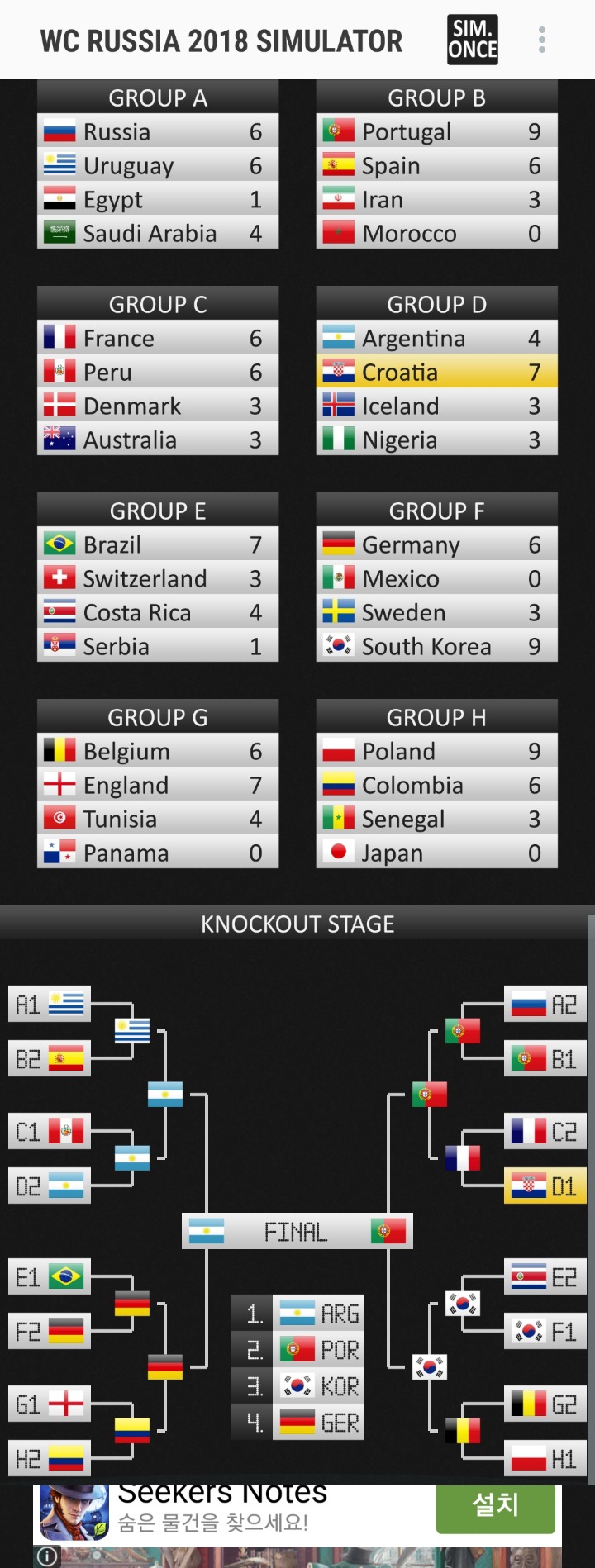Viewport: 595px width, 1568px height.
Task: Tap the A1 knockout slot
Action: pos(50,1005)
